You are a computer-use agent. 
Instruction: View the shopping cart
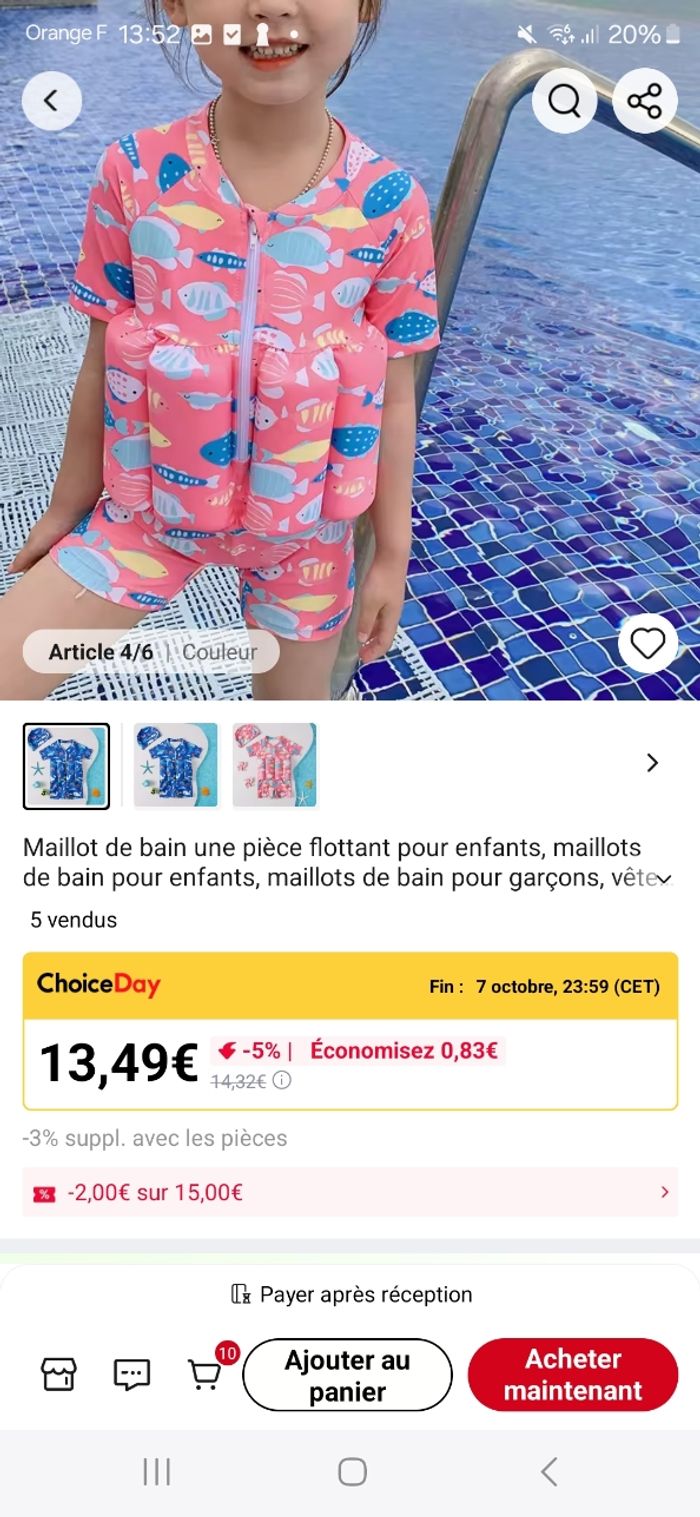(x=206, y=1375)
